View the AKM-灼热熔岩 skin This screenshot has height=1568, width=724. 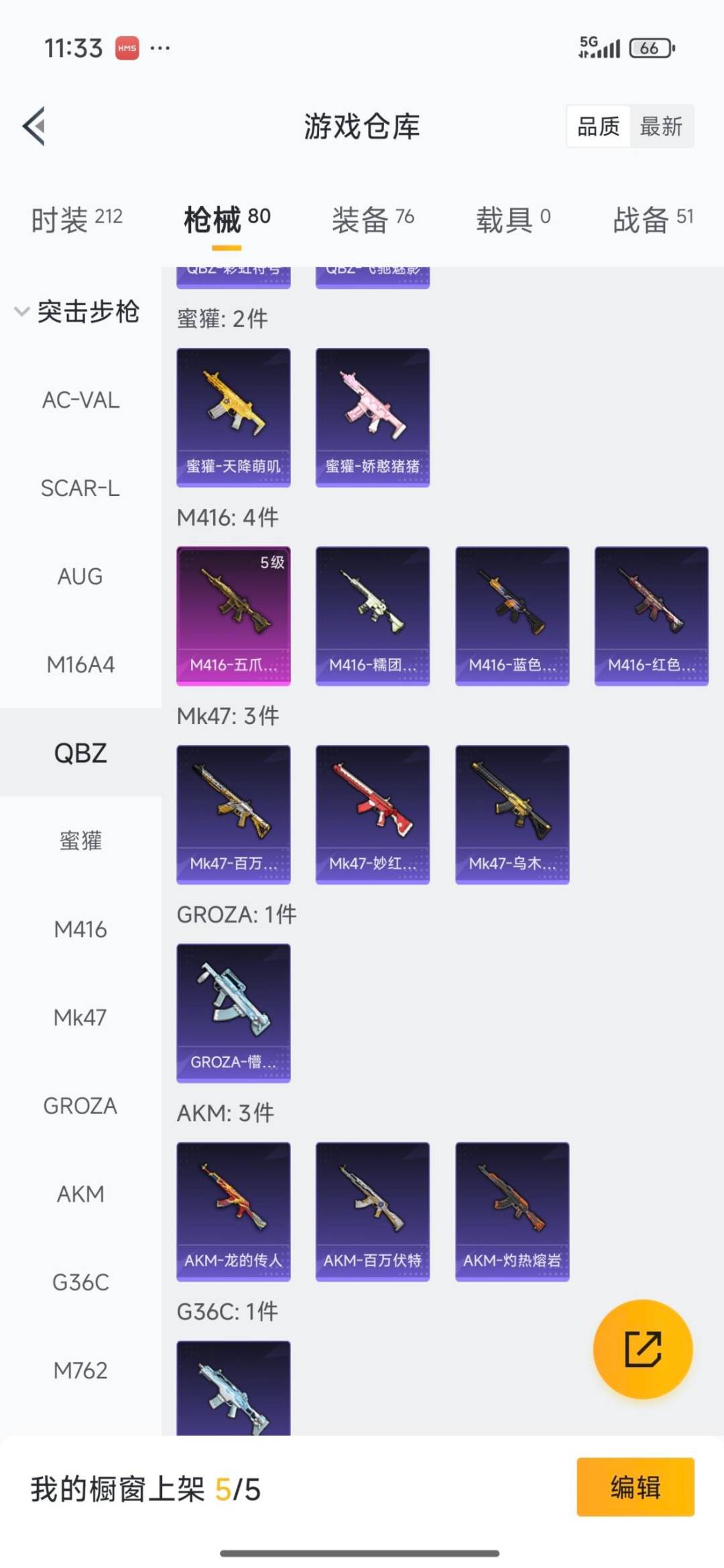(x=512, y=1211)
